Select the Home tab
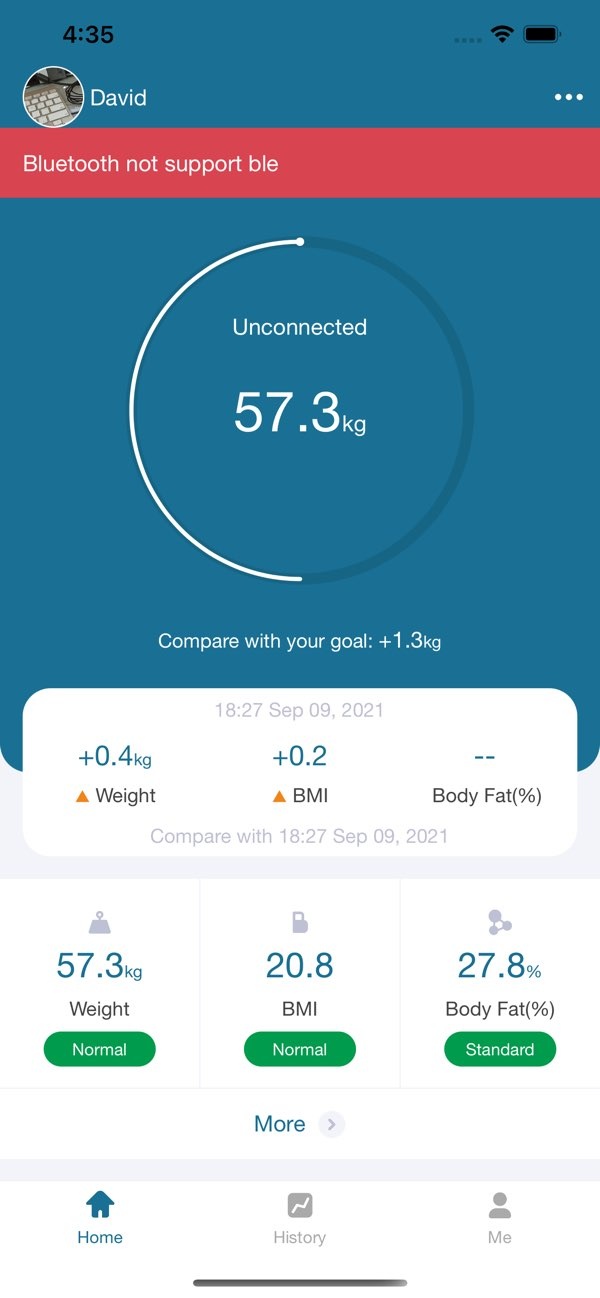This screenshot has width=600, height=1298. point(100,1218)
